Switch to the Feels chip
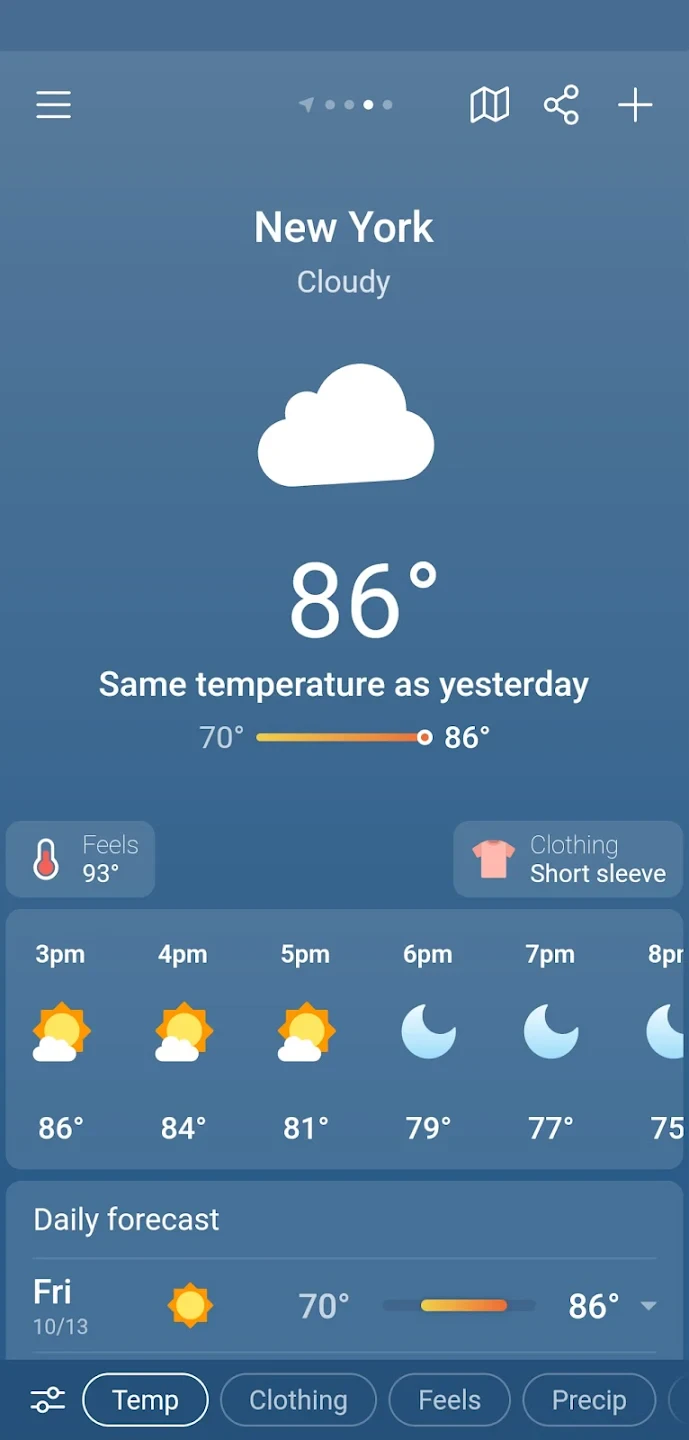The width and height of the screenshot is (689, 1440). click(x=449, y=1400)
